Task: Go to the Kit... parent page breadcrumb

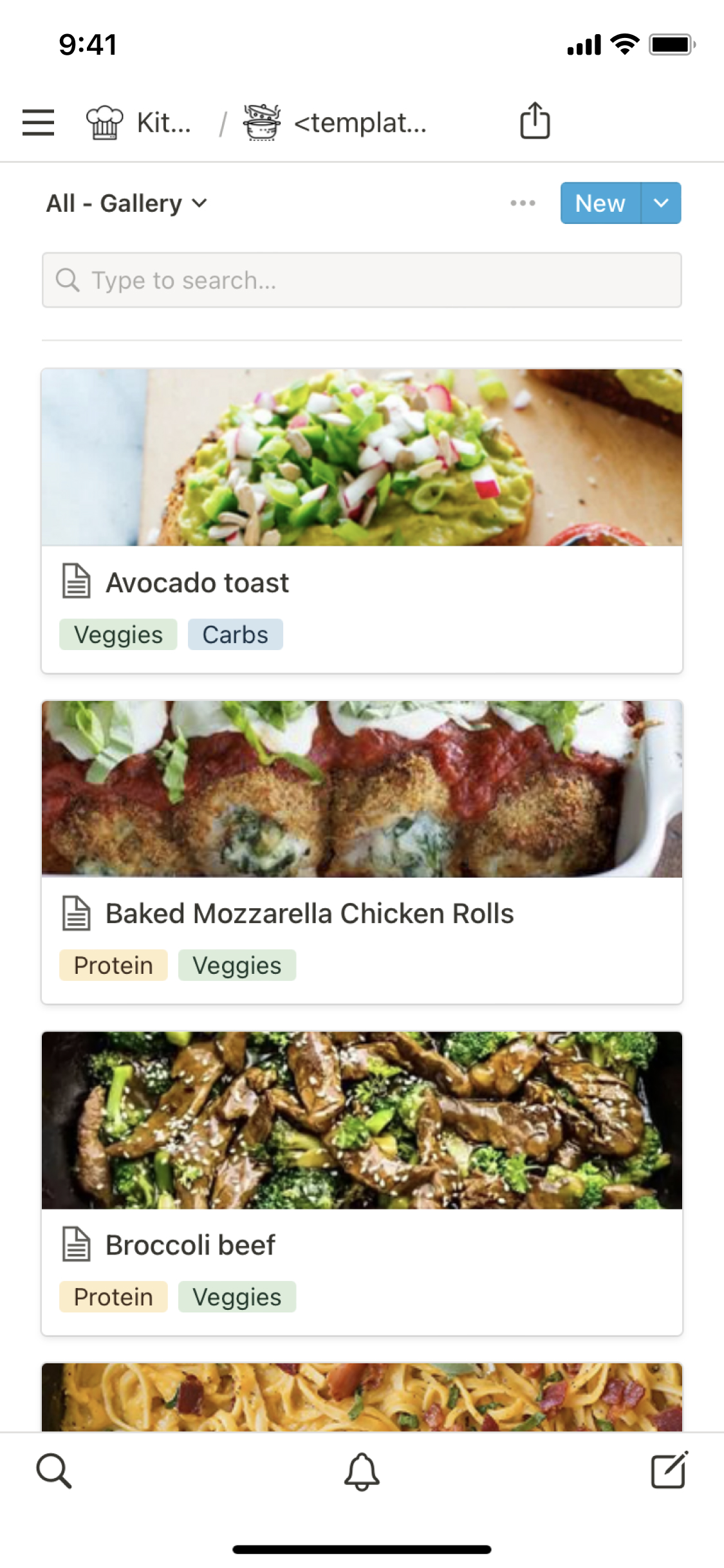Action: pyautogui.click(x=140, y=122)
